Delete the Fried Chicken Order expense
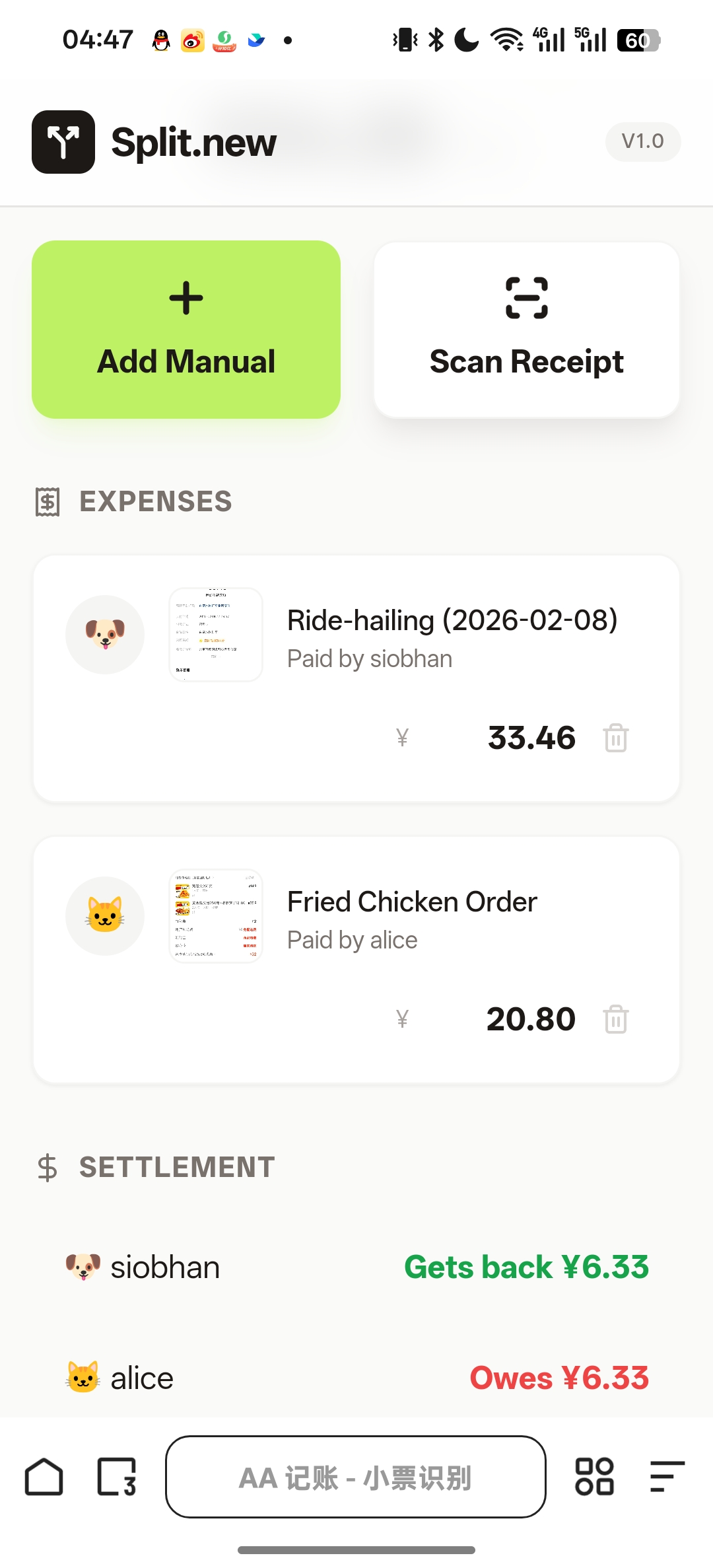Screen dimensions: 713x1568 [x=615, y=1019]
